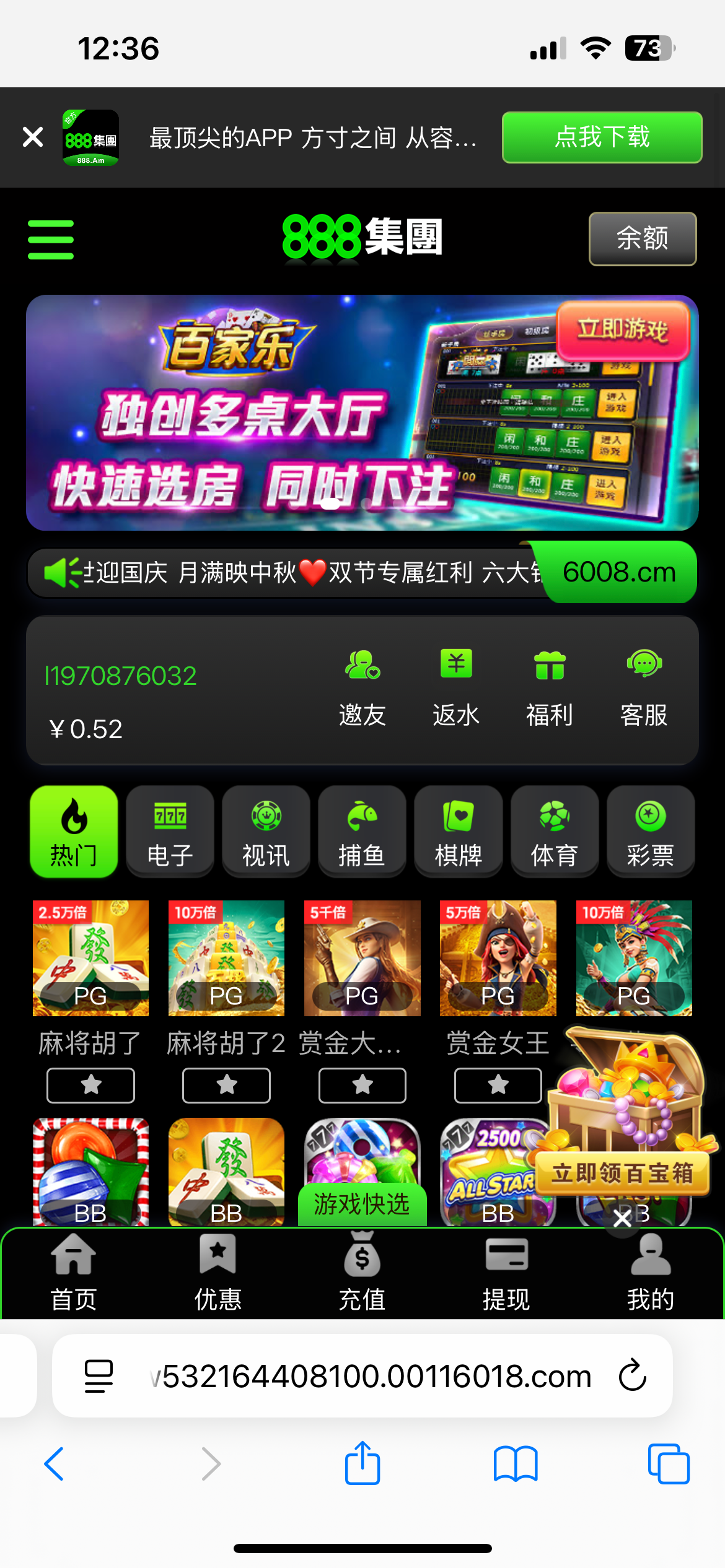725x1568 pixels.
Task: Open 返水 rebate page
Action: click(x=456, y=688)
